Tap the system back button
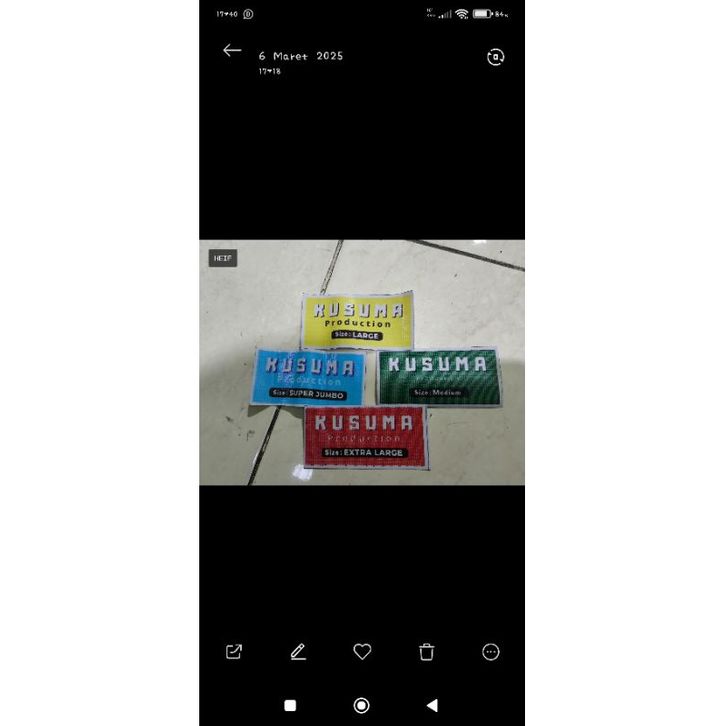This screenshot has width=726, height=726. click(432, 705)
